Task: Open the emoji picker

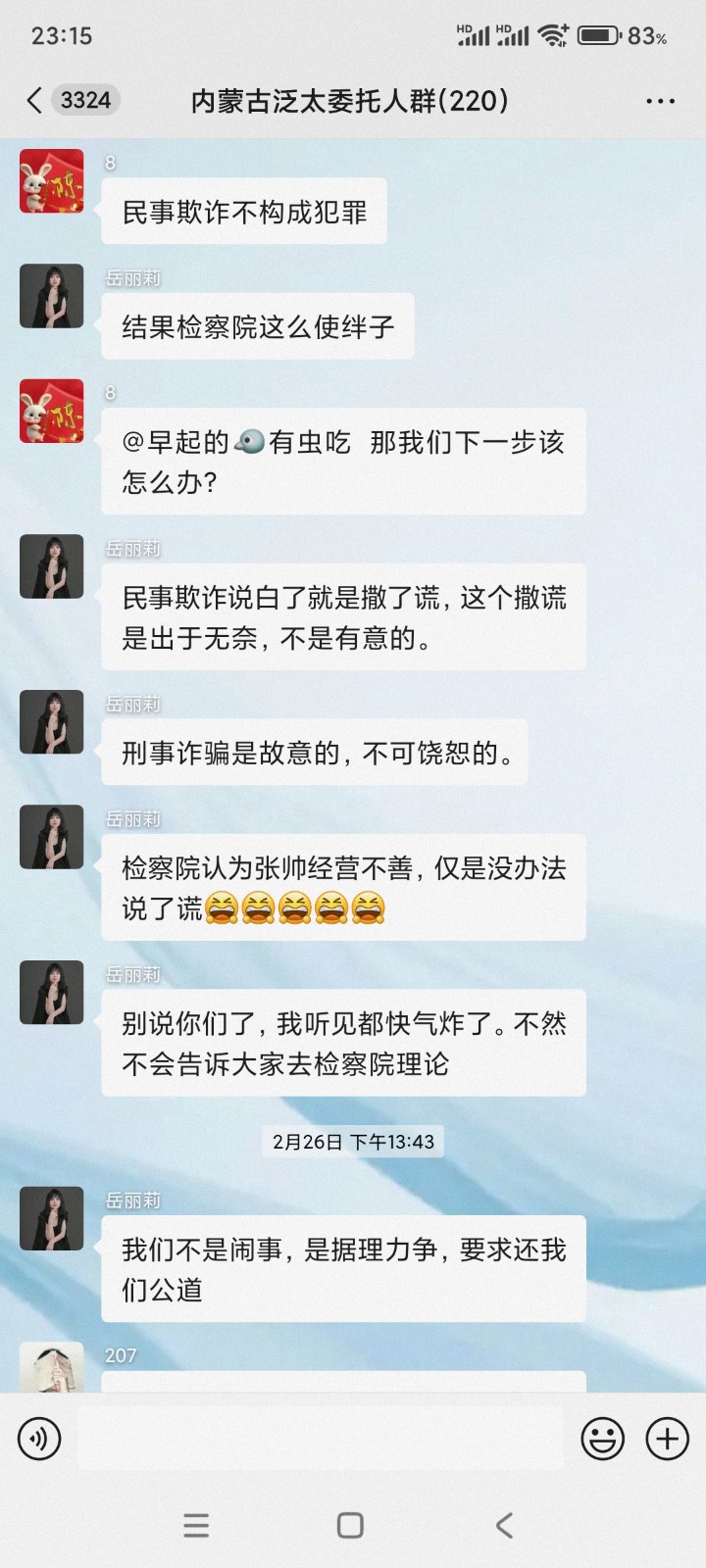Action: click(602, 1439)
